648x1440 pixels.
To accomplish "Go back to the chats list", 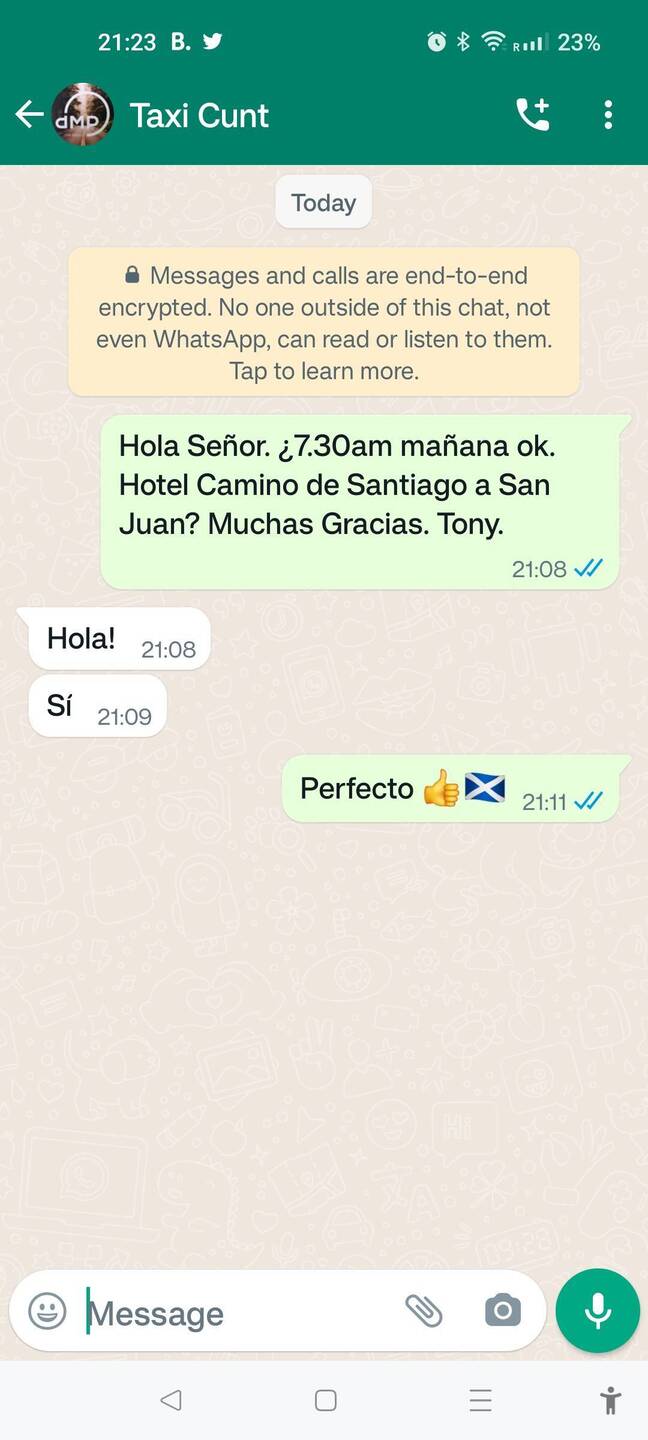I will coord(29,115).
